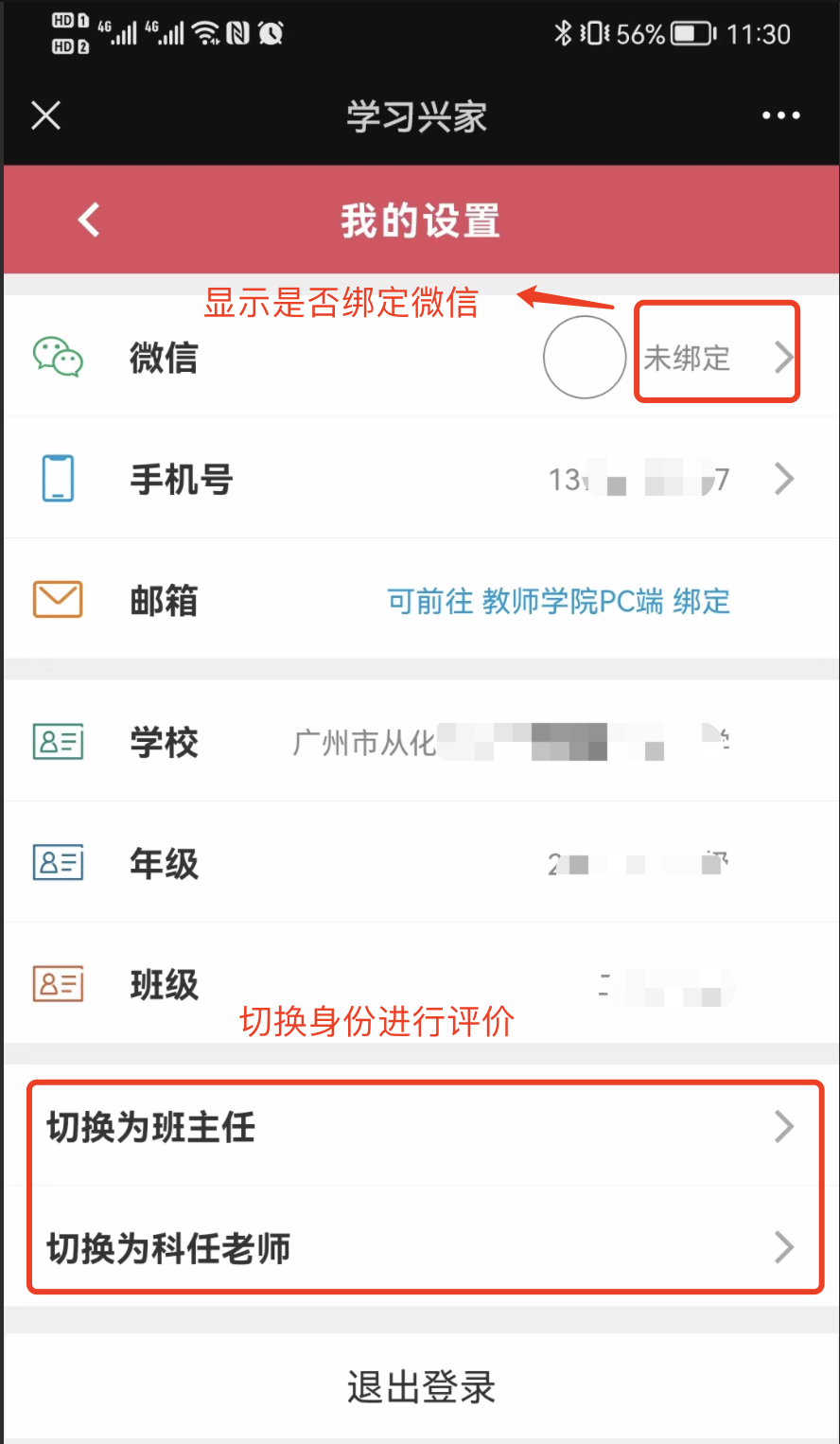
Task: Open the 手机号 setting row
Action: [420, 480]
